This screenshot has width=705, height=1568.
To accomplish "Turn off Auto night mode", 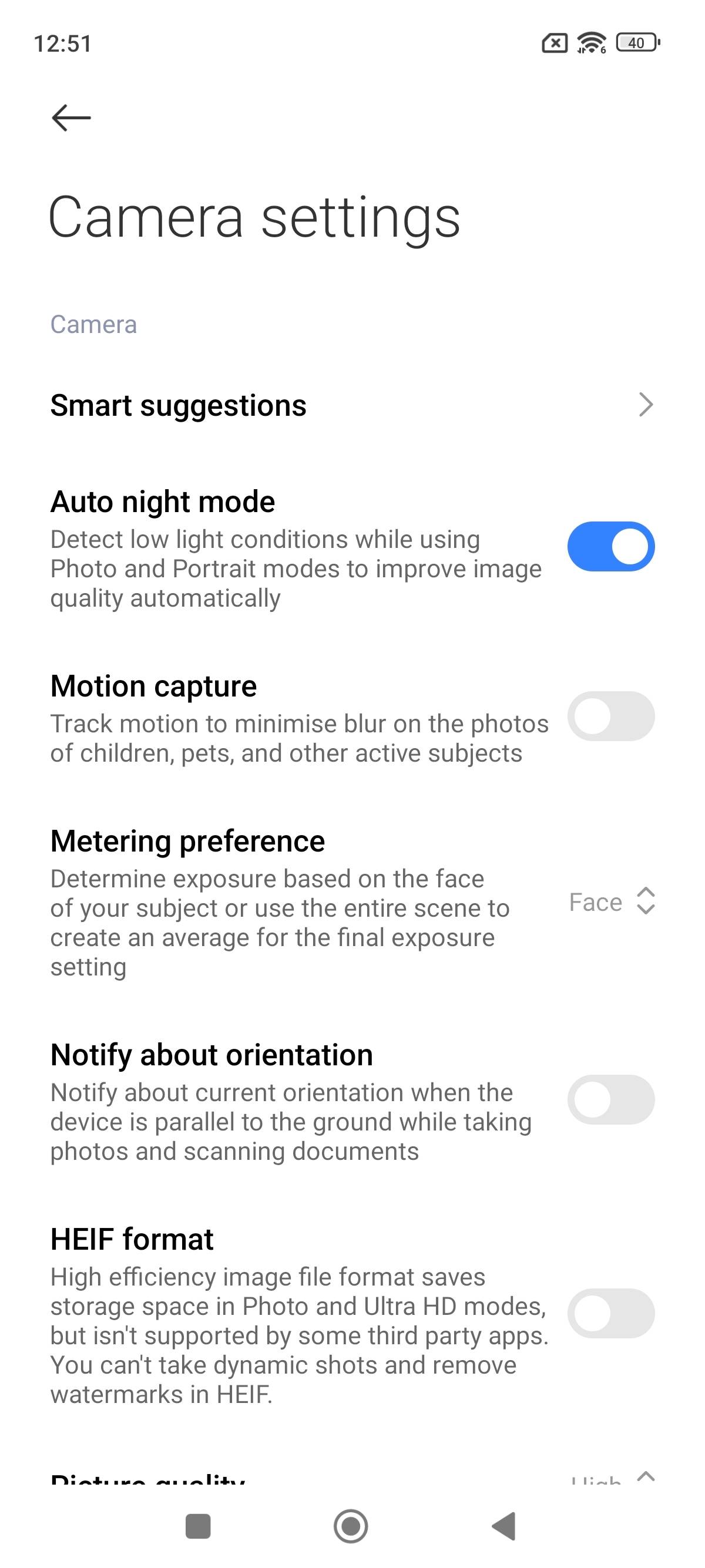I will coord(610,547).
